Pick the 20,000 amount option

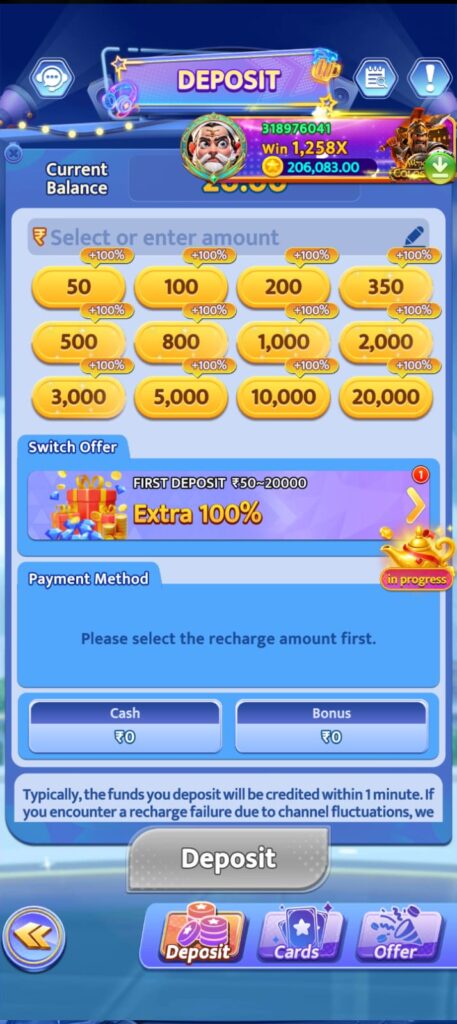(x=386, y=397)
